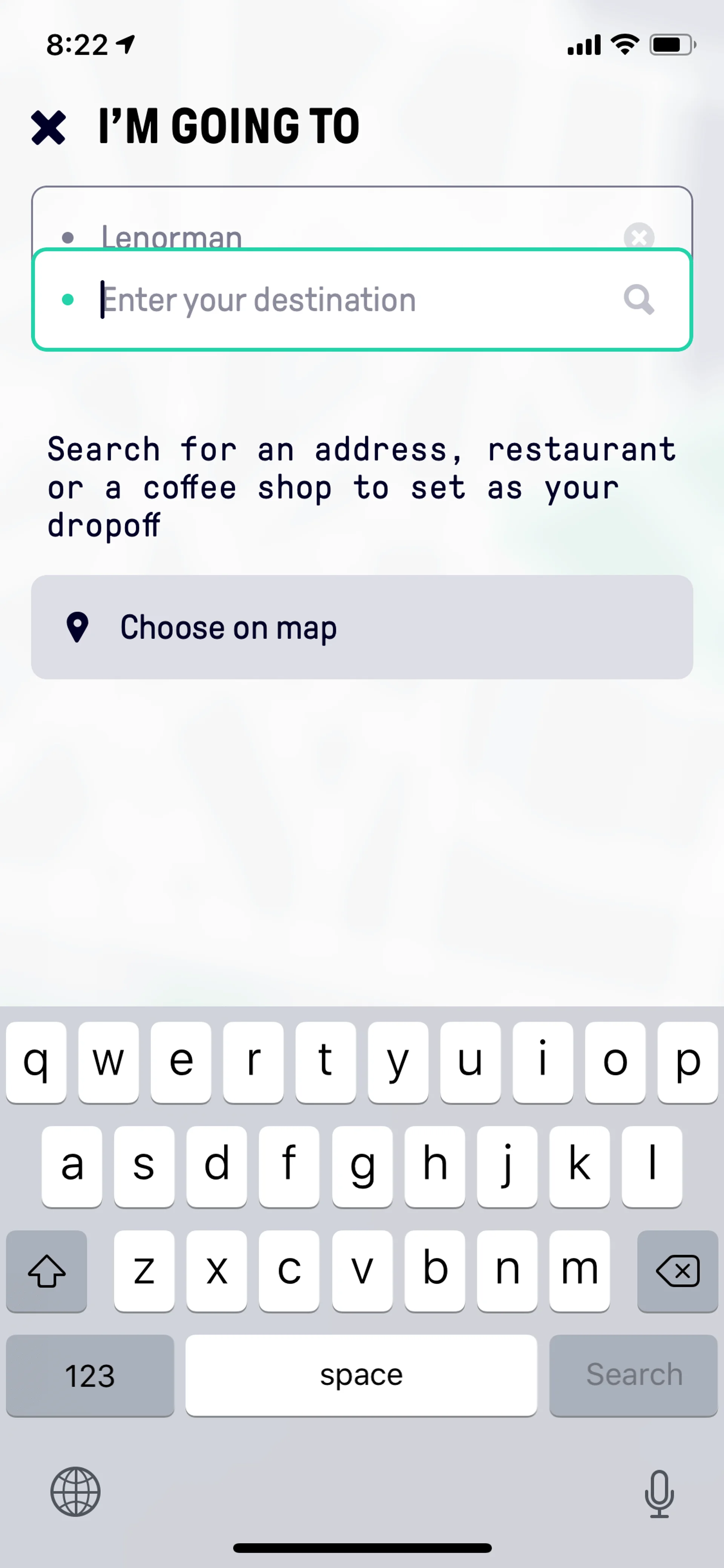Change keyboard language with globe icon
This screenshot has width=724, height=1568.
pos(75,1491)
